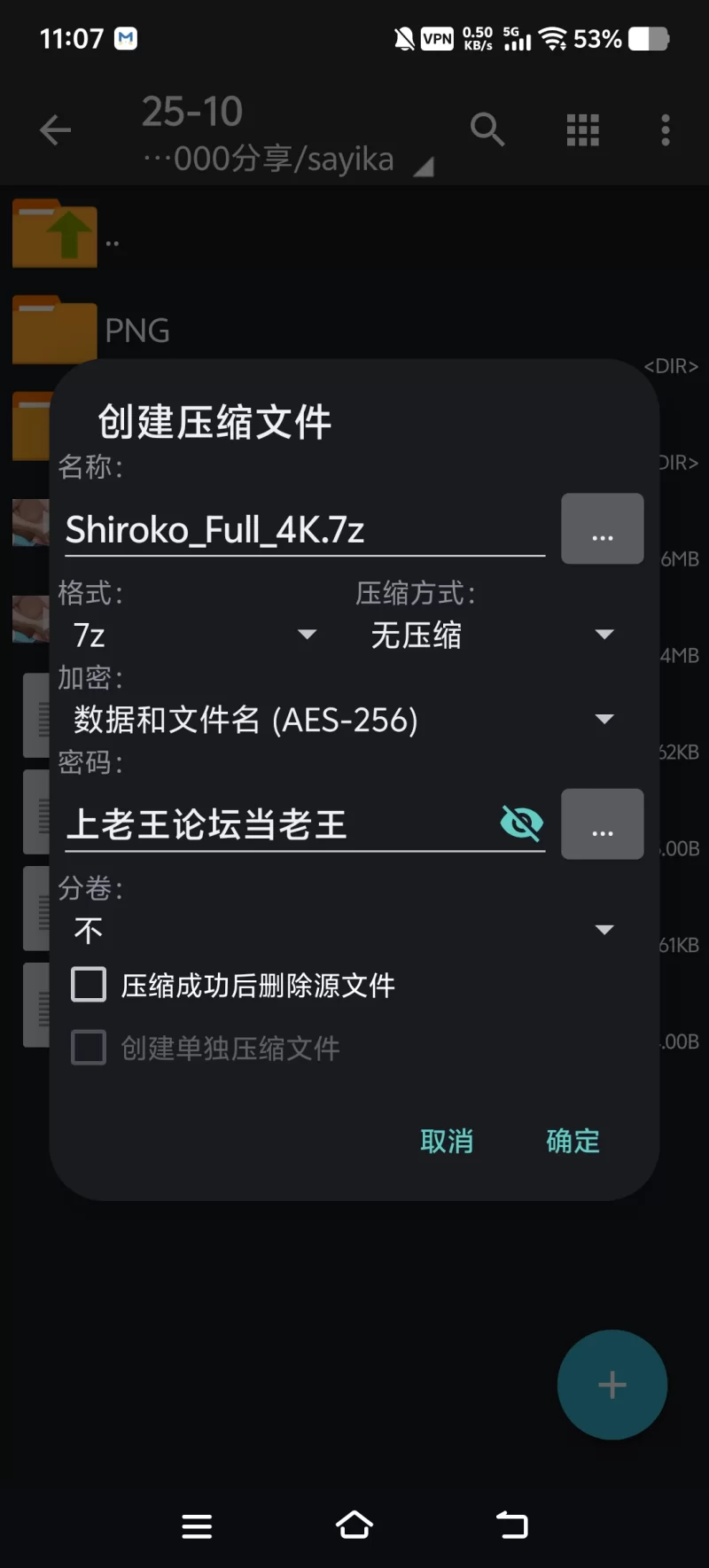Go to the system home screen
709x1568 pixels.
point(354,1525)
